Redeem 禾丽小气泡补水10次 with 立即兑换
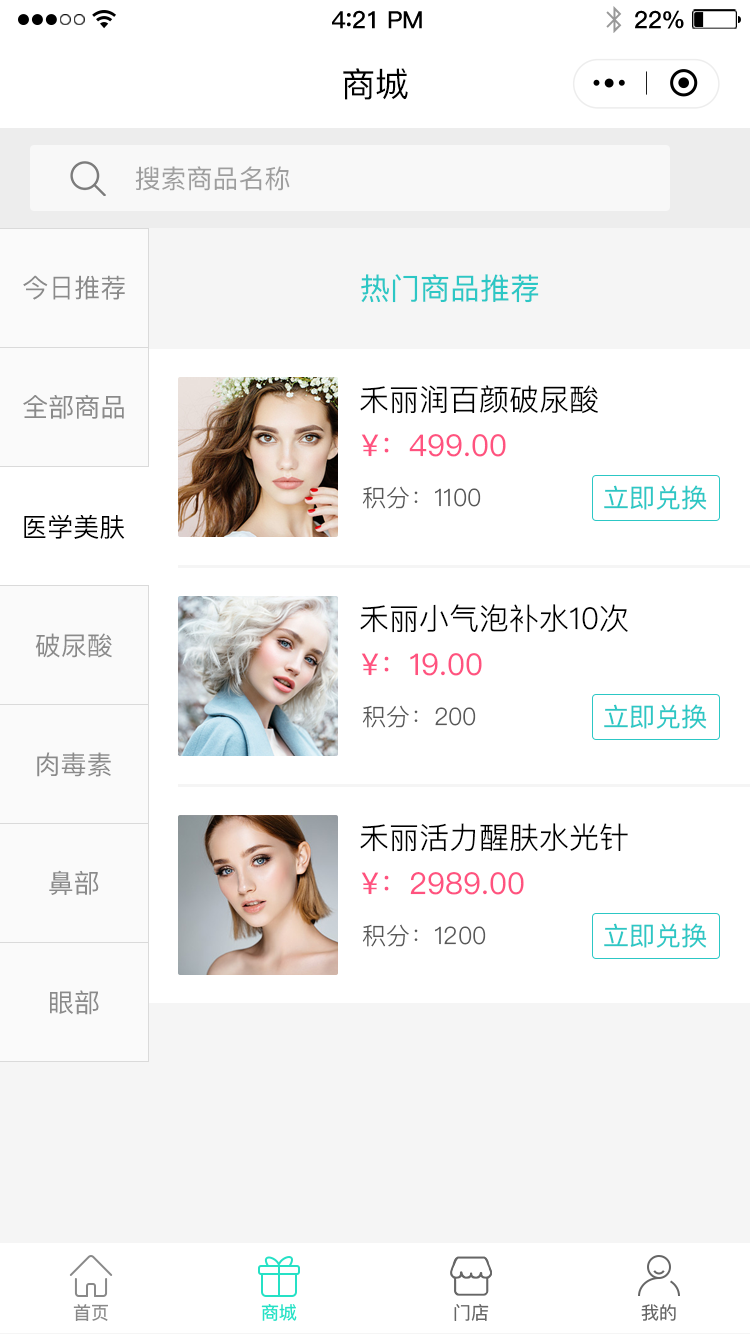 coord(655,717)
